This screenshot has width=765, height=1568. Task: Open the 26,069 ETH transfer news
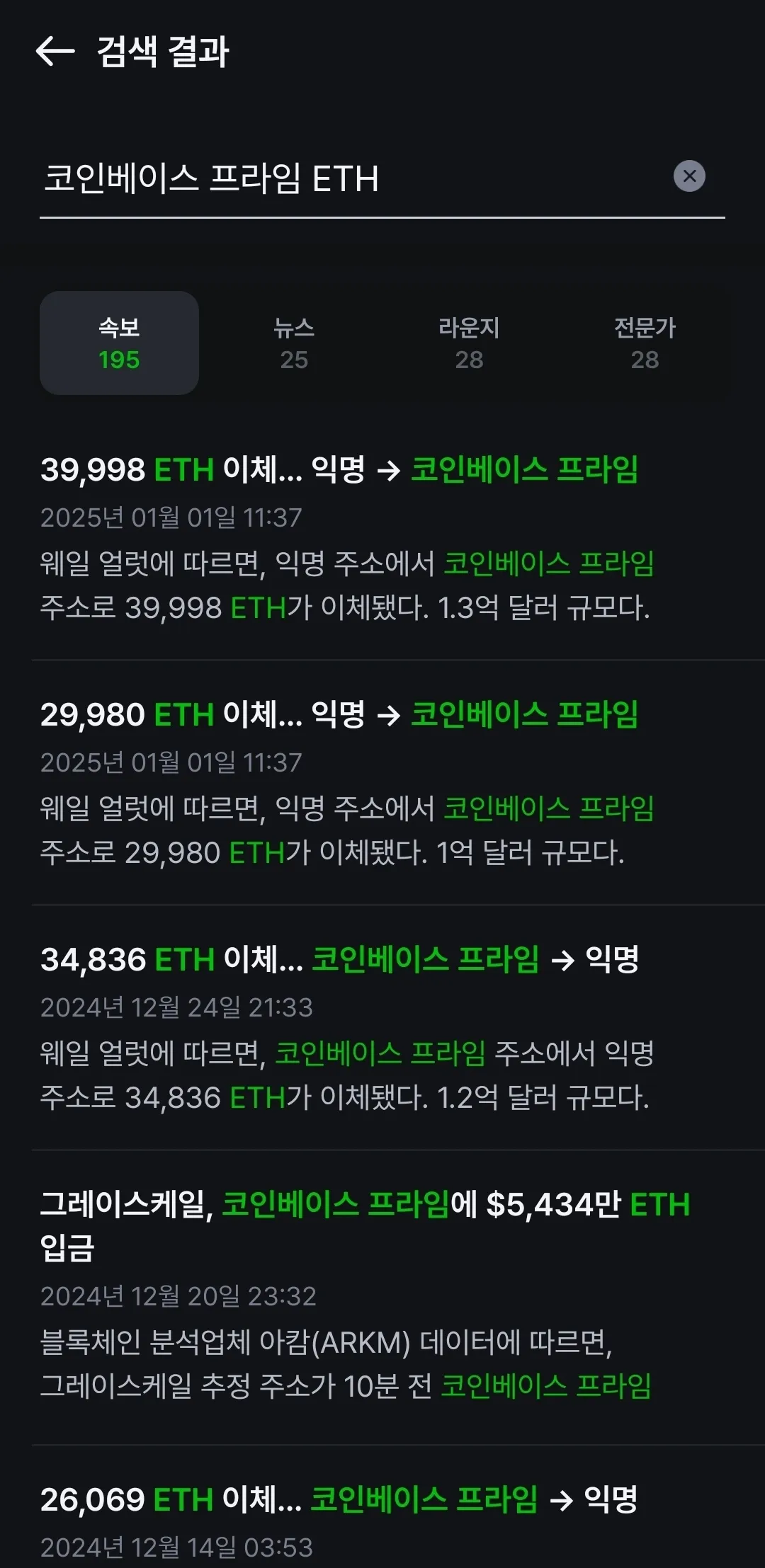pyautogui.click(x=340, y=1499)
